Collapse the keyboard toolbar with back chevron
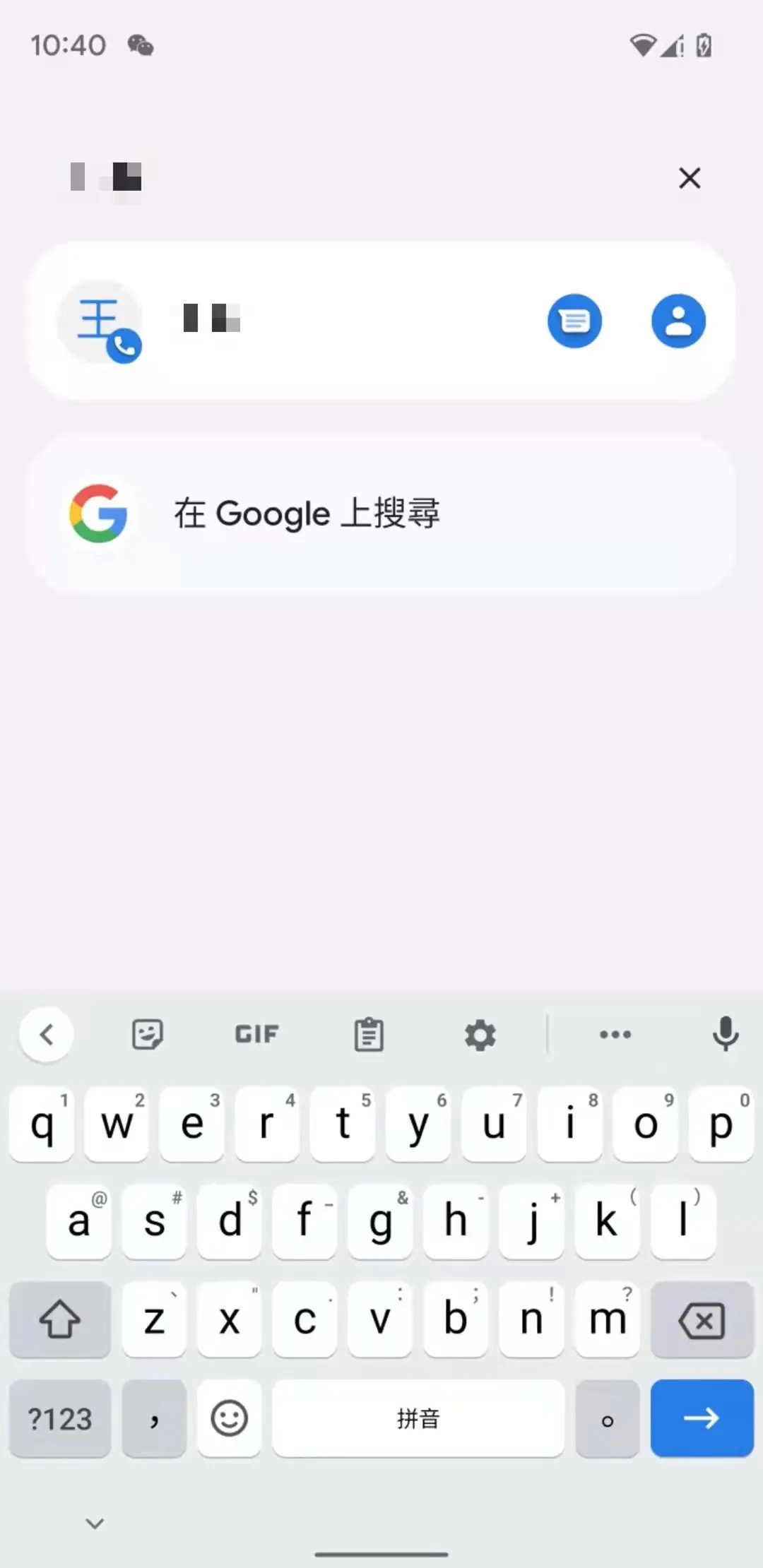This screenshot has height=1568, width=763. click(47, 1035)
